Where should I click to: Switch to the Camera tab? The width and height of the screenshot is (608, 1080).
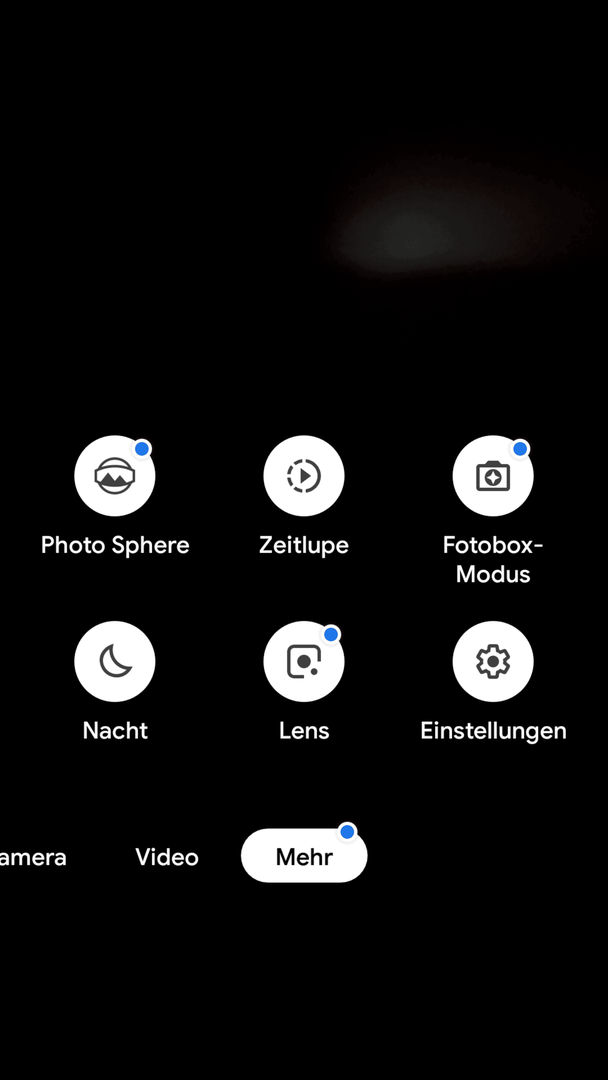(x=33, y=857)
